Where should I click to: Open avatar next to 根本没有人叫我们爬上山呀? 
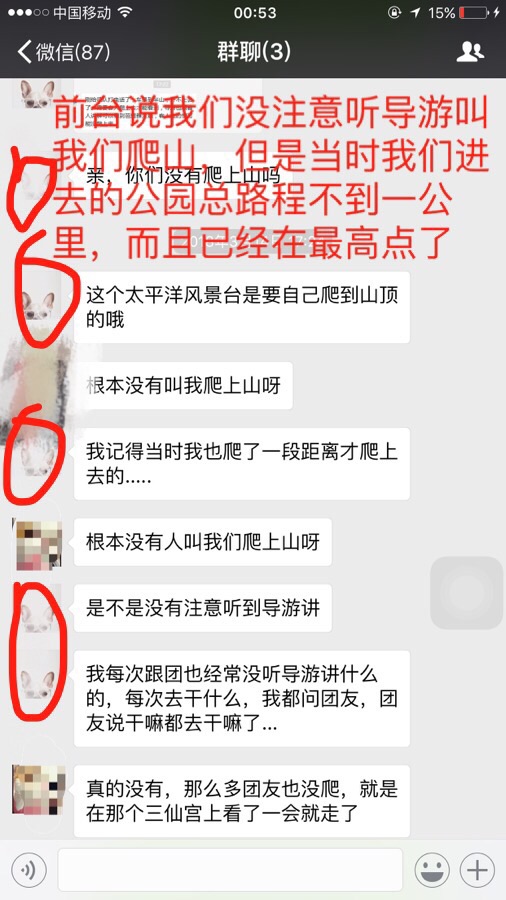pyautogui.click(x=37, y=542)
